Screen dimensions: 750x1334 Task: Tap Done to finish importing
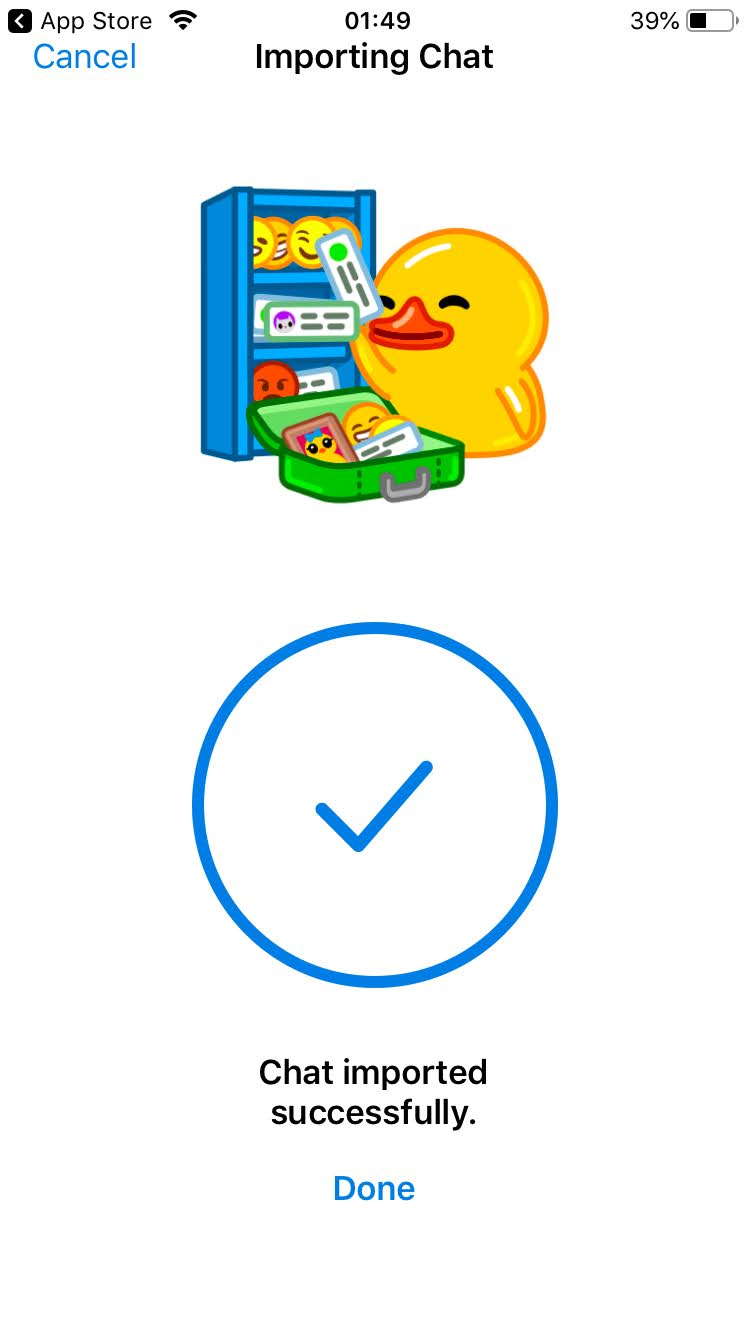374,1188
